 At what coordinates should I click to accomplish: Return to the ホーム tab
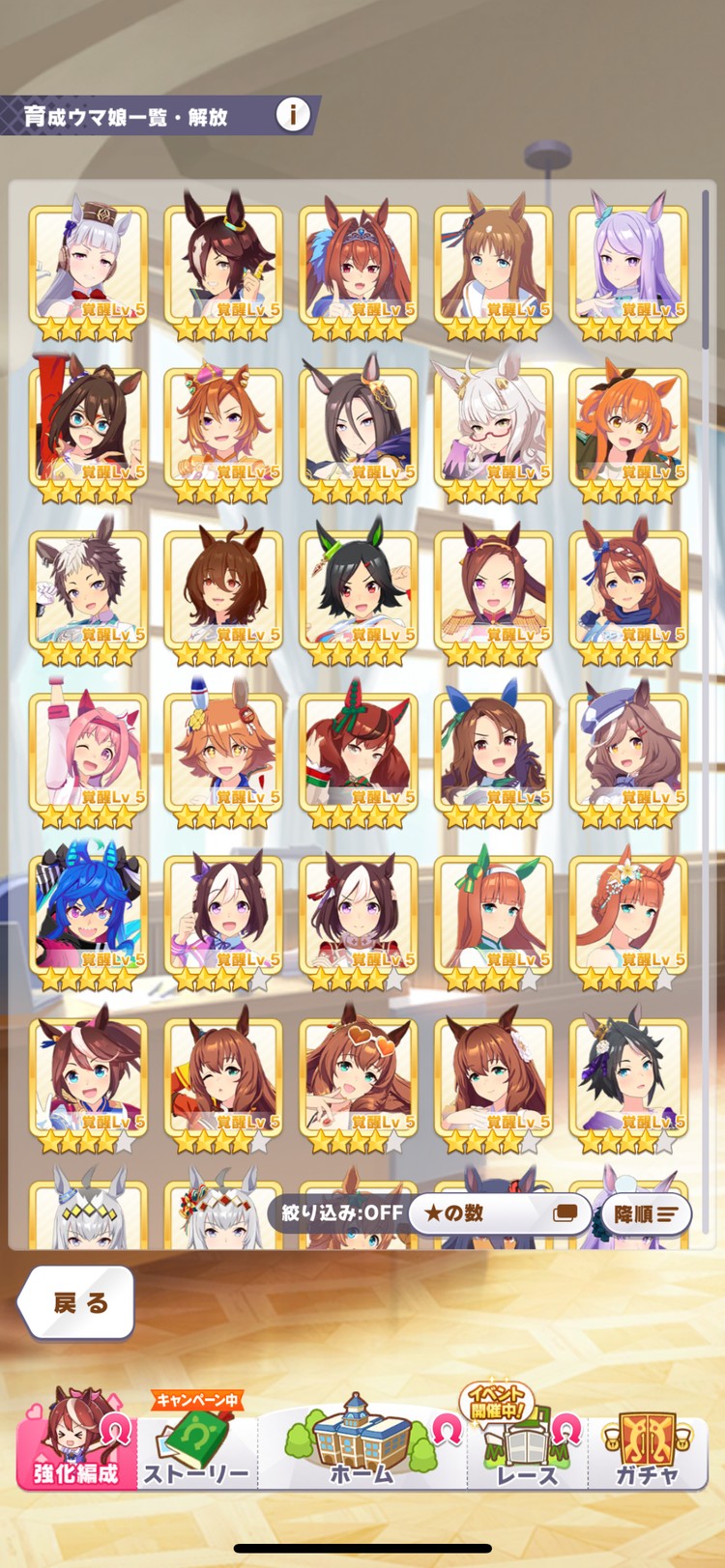point(362,1441)
